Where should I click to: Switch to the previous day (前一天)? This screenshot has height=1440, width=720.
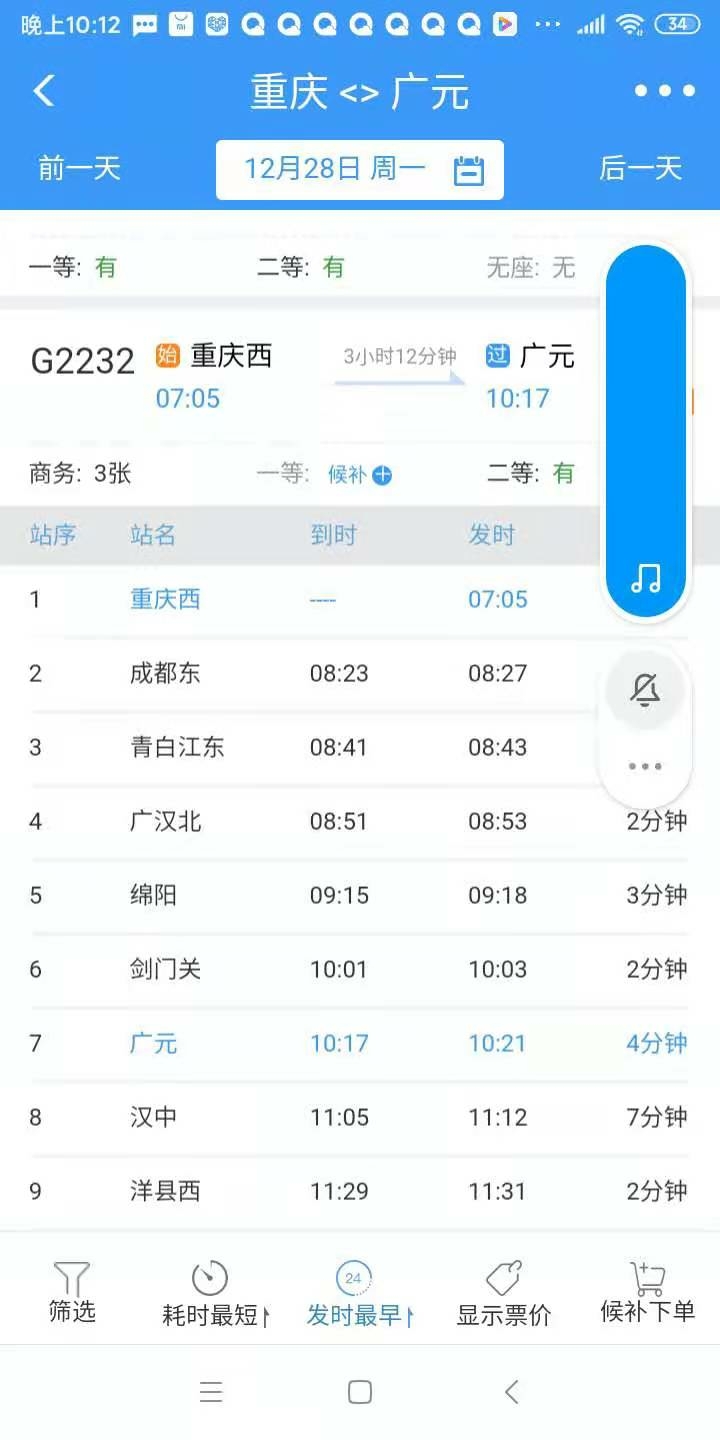(x=79, y=168)
